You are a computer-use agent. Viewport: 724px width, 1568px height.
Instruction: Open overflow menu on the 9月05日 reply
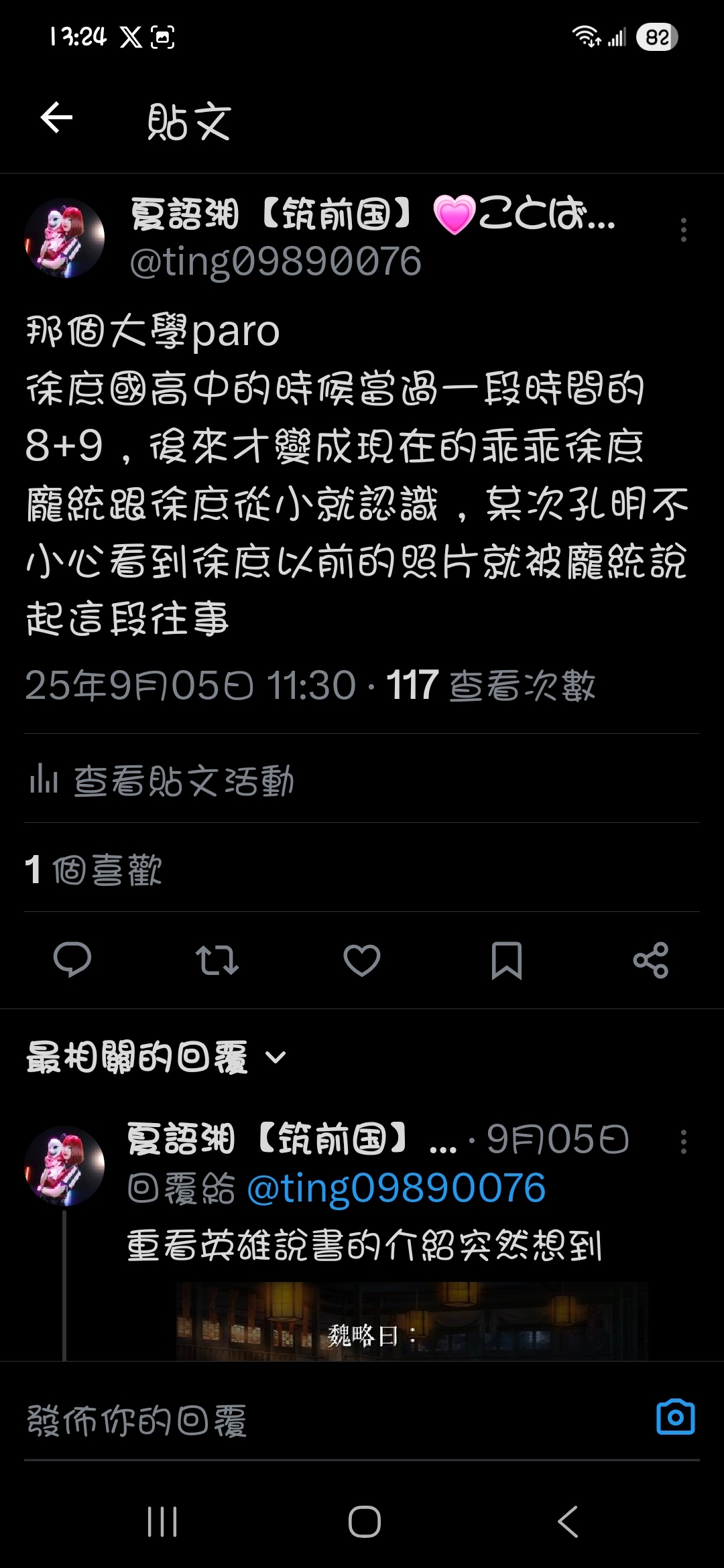point(683,1141)
